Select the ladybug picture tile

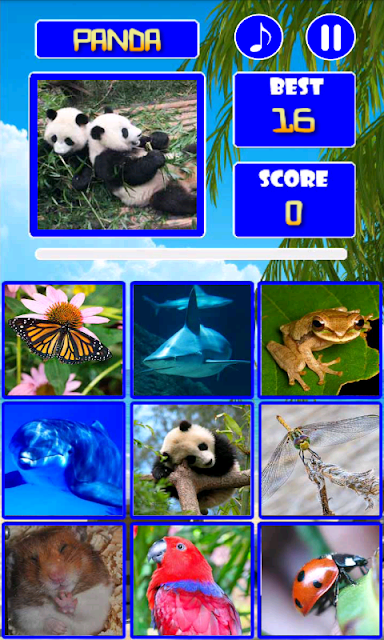(x=320, y=580)
